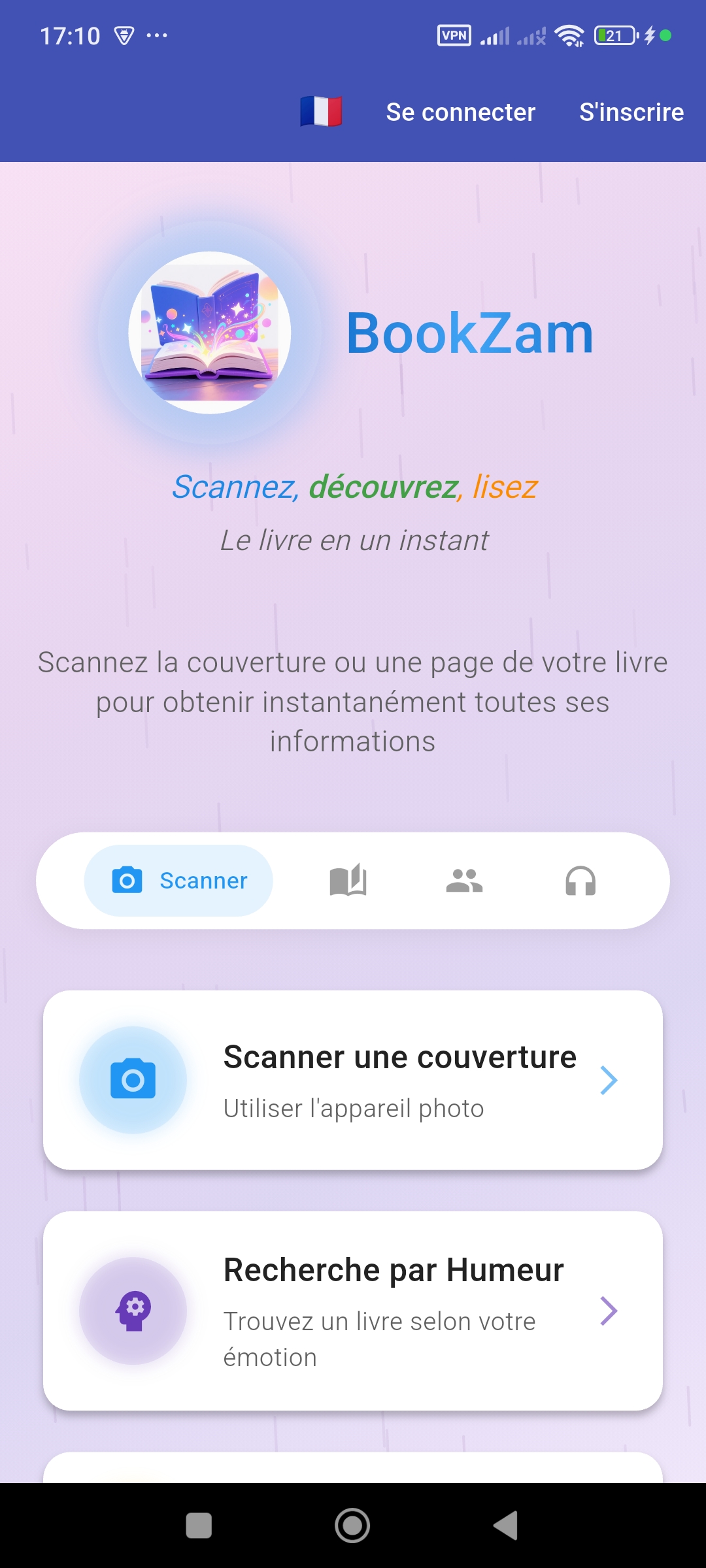
Task: Tap the mood head icon on Recherche par Humeur
Action: tap(133, 1311)
